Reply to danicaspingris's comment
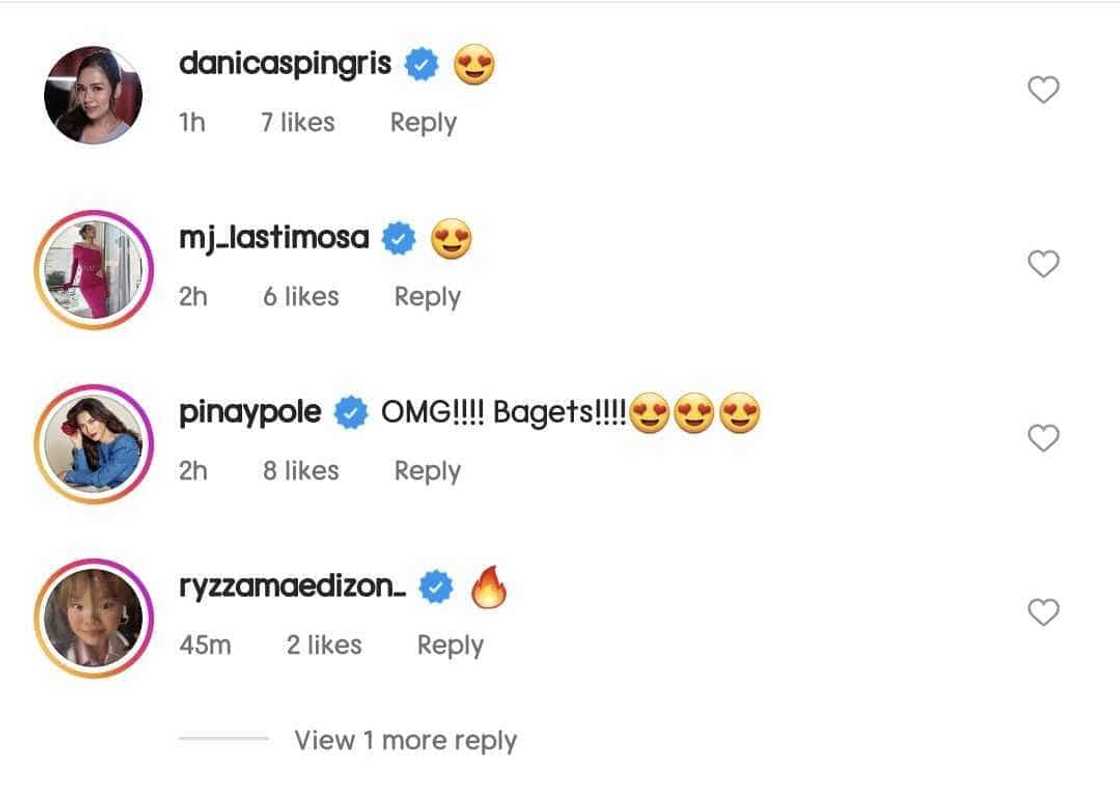The image size is (1120, 799). (x=423, y=123)
